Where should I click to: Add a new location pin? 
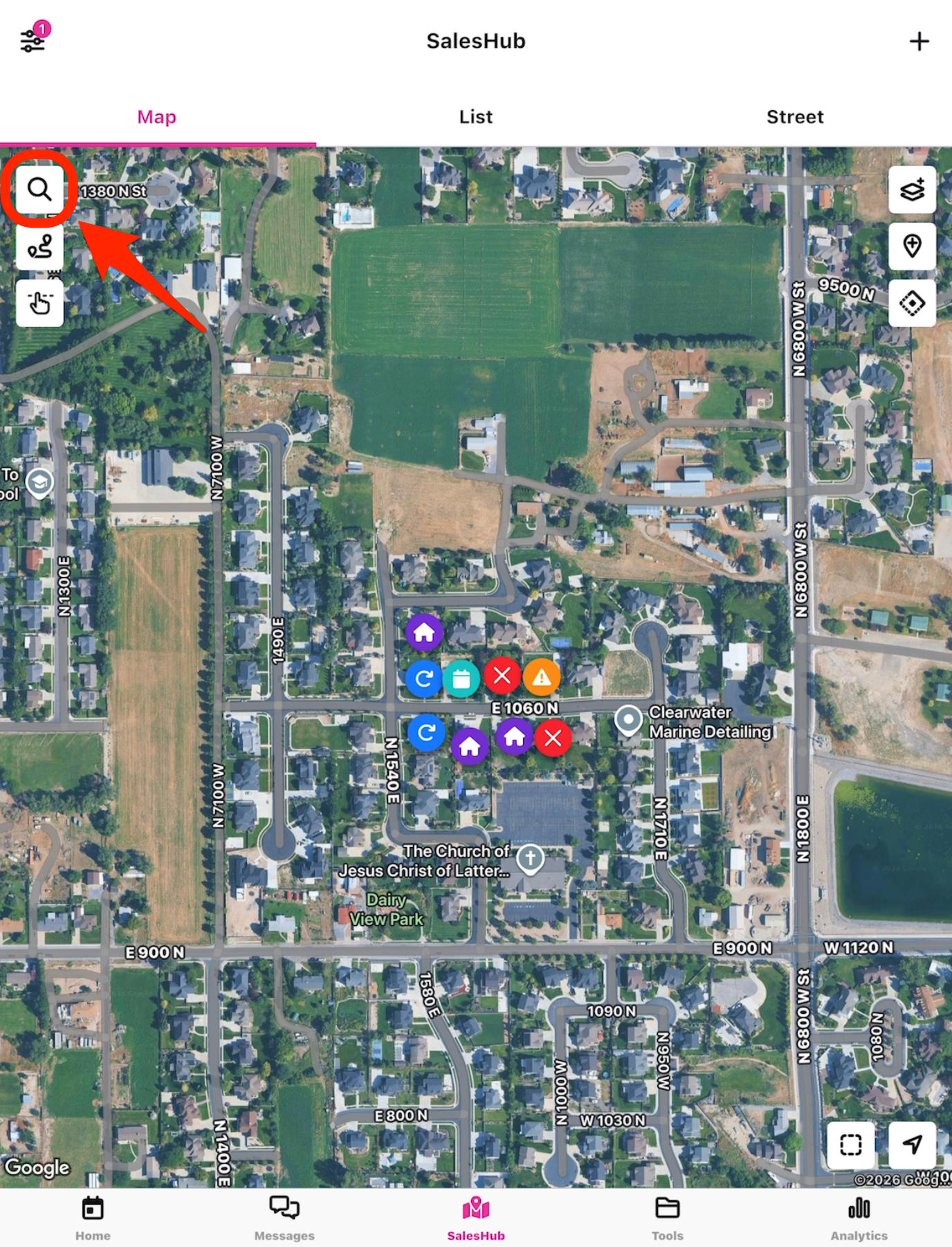pyautogui.click(x=912, y=246)
